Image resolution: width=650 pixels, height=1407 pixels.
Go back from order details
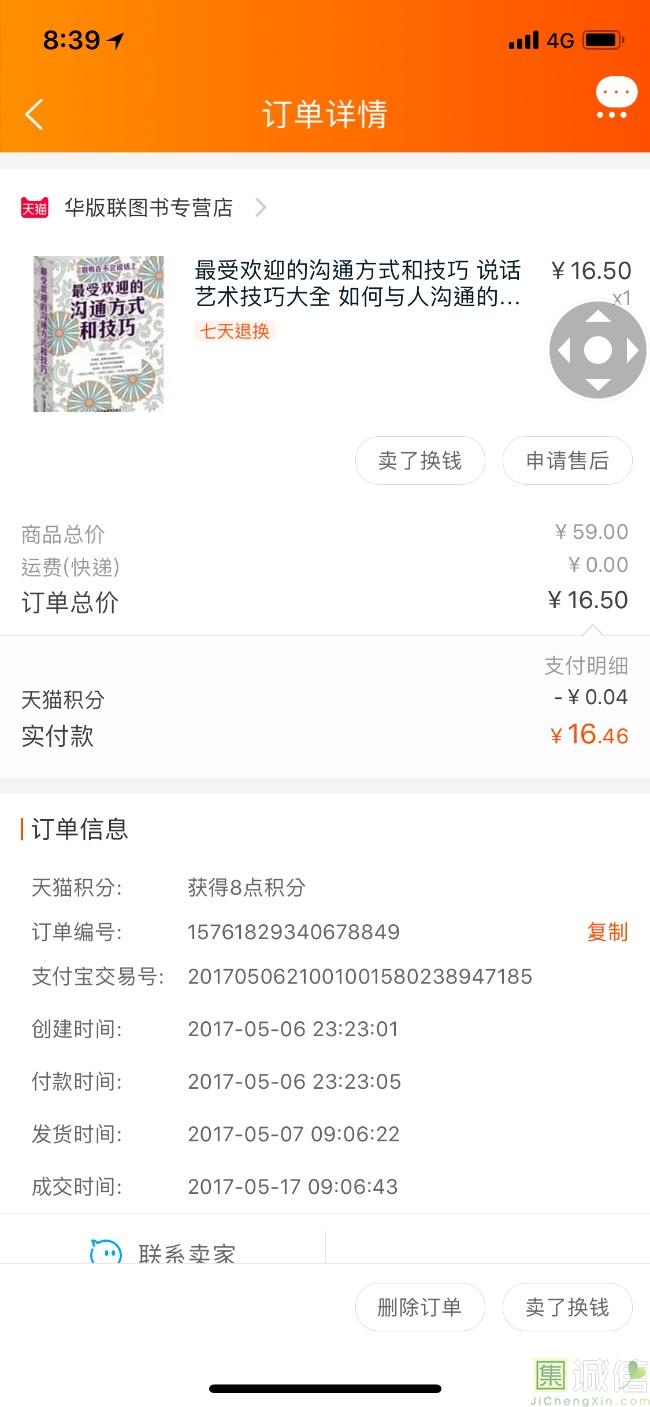tap(34, 114)
